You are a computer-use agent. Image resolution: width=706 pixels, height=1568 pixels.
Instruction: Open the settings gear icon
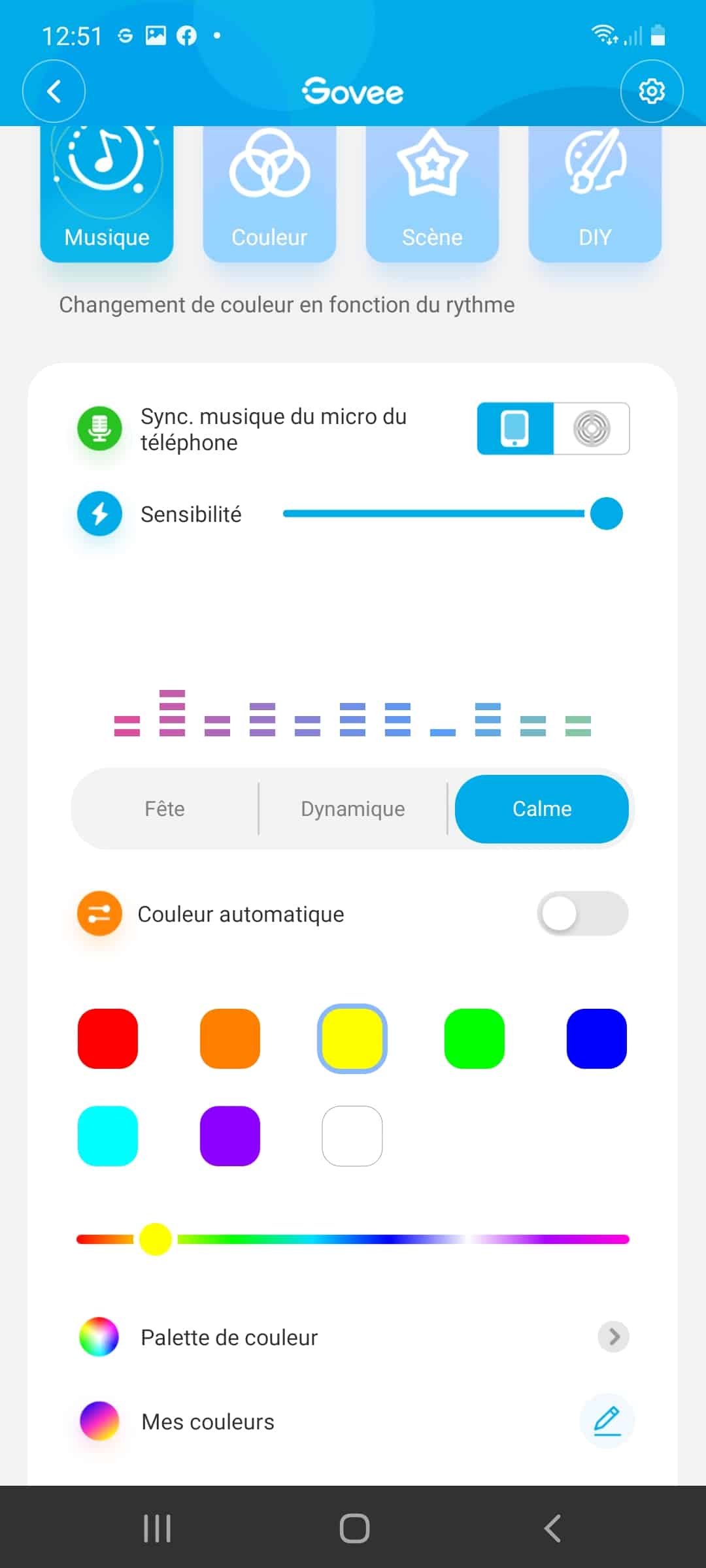click(x=652, y=91)
